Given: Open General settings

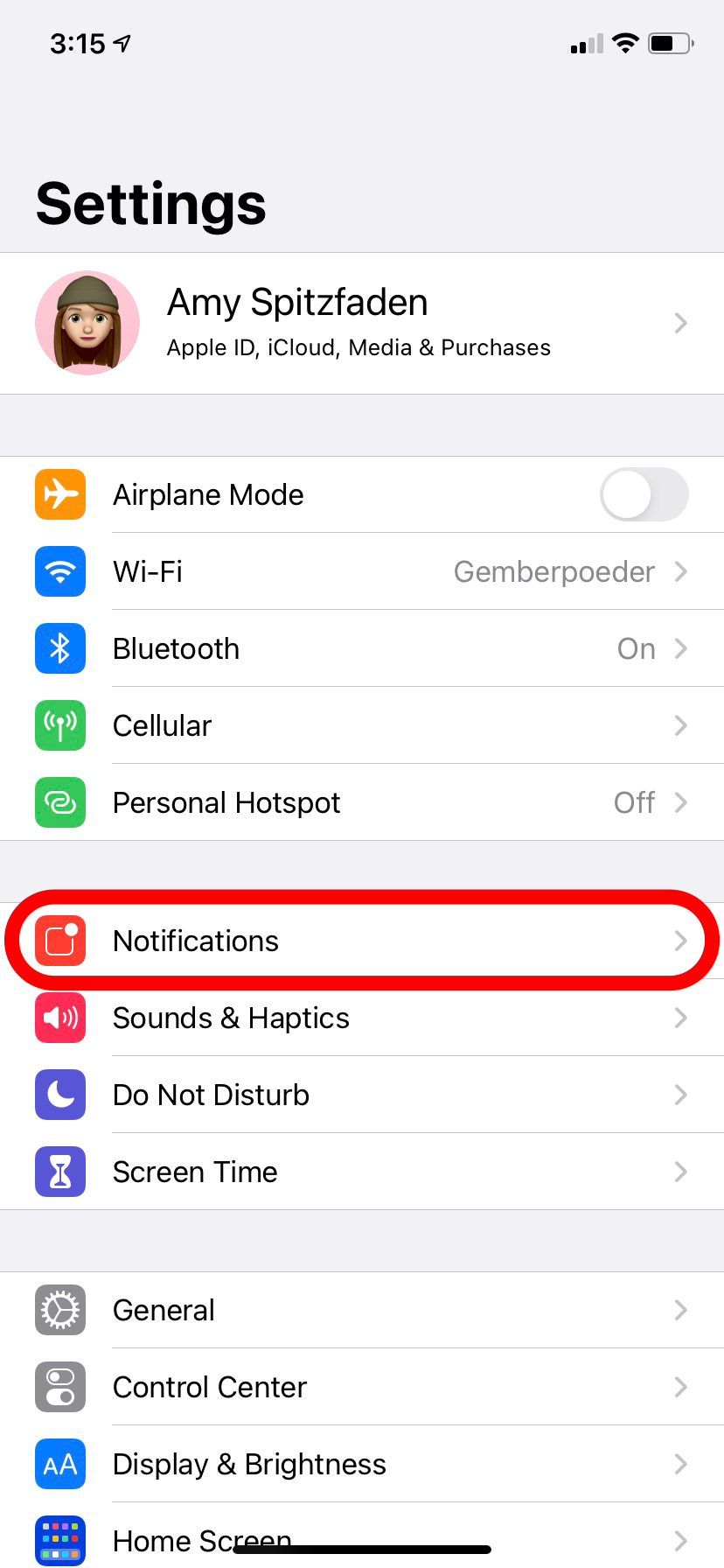Looking at the screenshot, I should pos(362,1310).
